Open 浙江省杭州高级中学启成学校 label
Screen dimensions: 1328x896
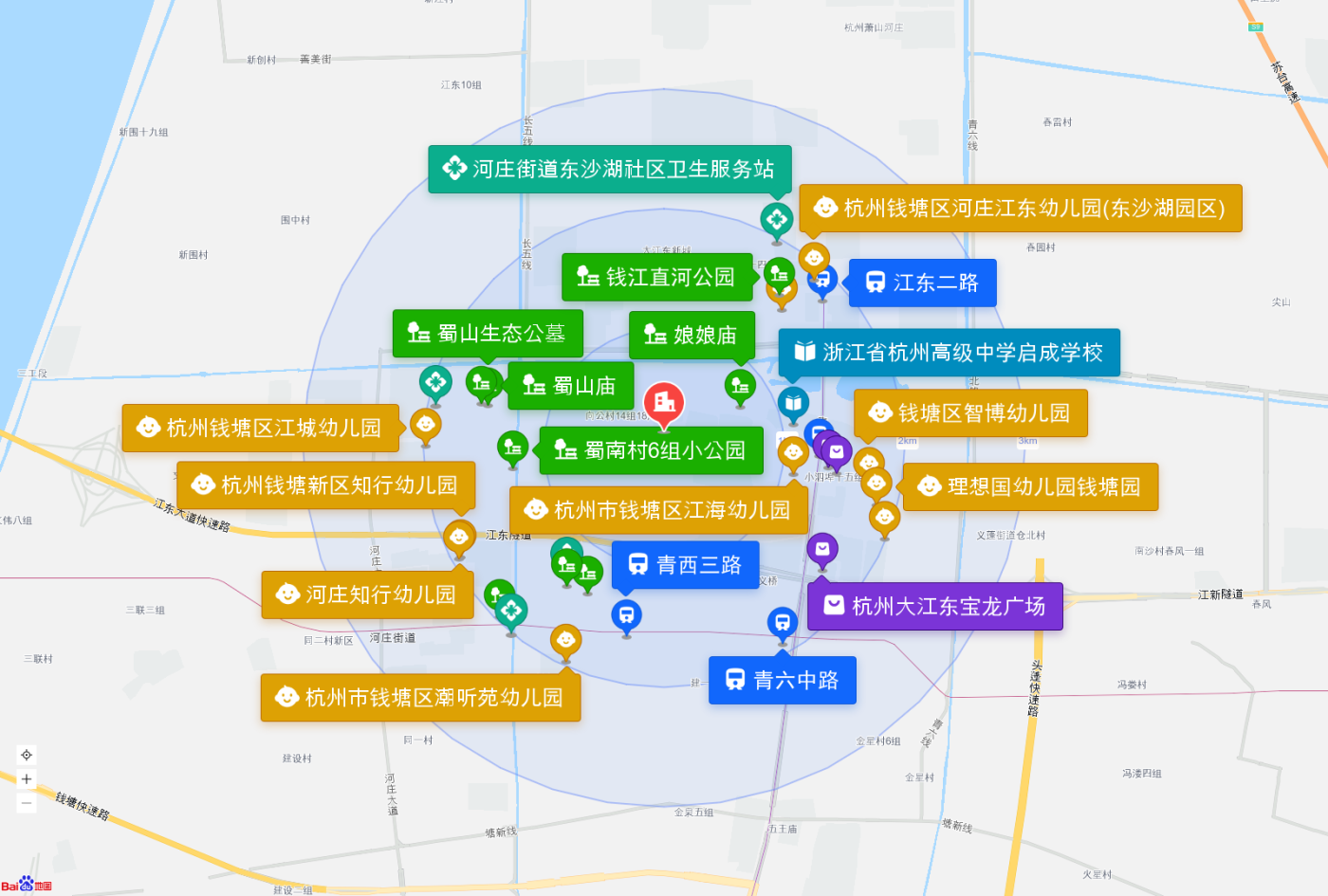[x=949, y=353]
